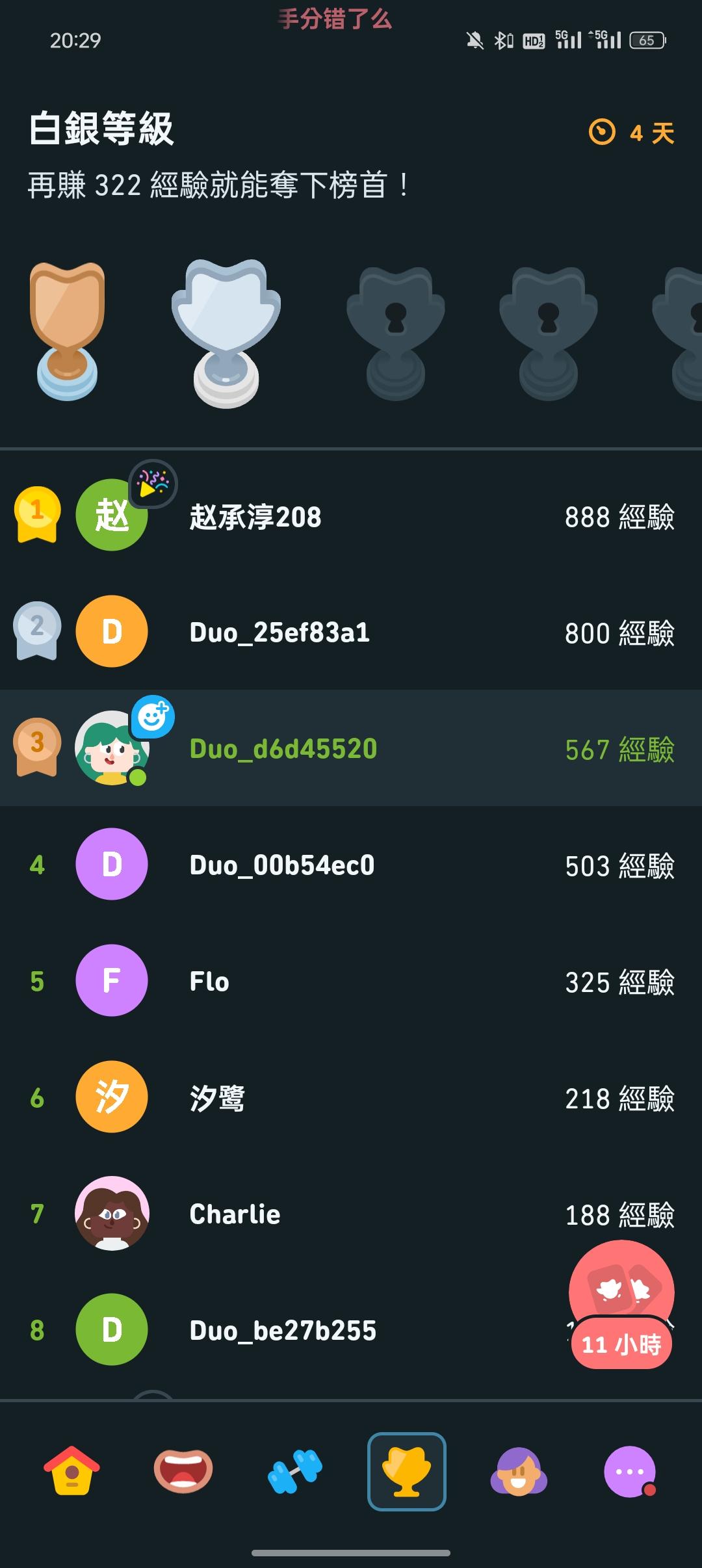This screenshot has width=702, height=1568.
Task: Open the home tab with the house icon
Action: click(71, 1471)
